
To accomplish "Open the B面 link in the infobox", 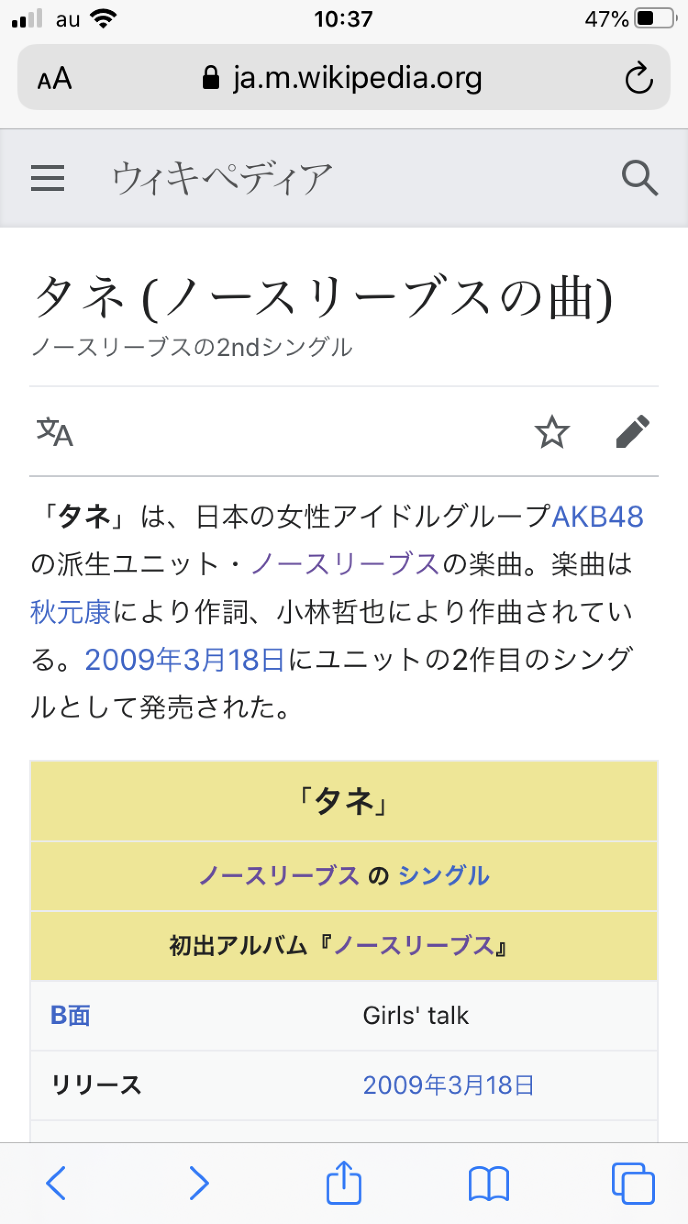I will [x=70, y=1016].
